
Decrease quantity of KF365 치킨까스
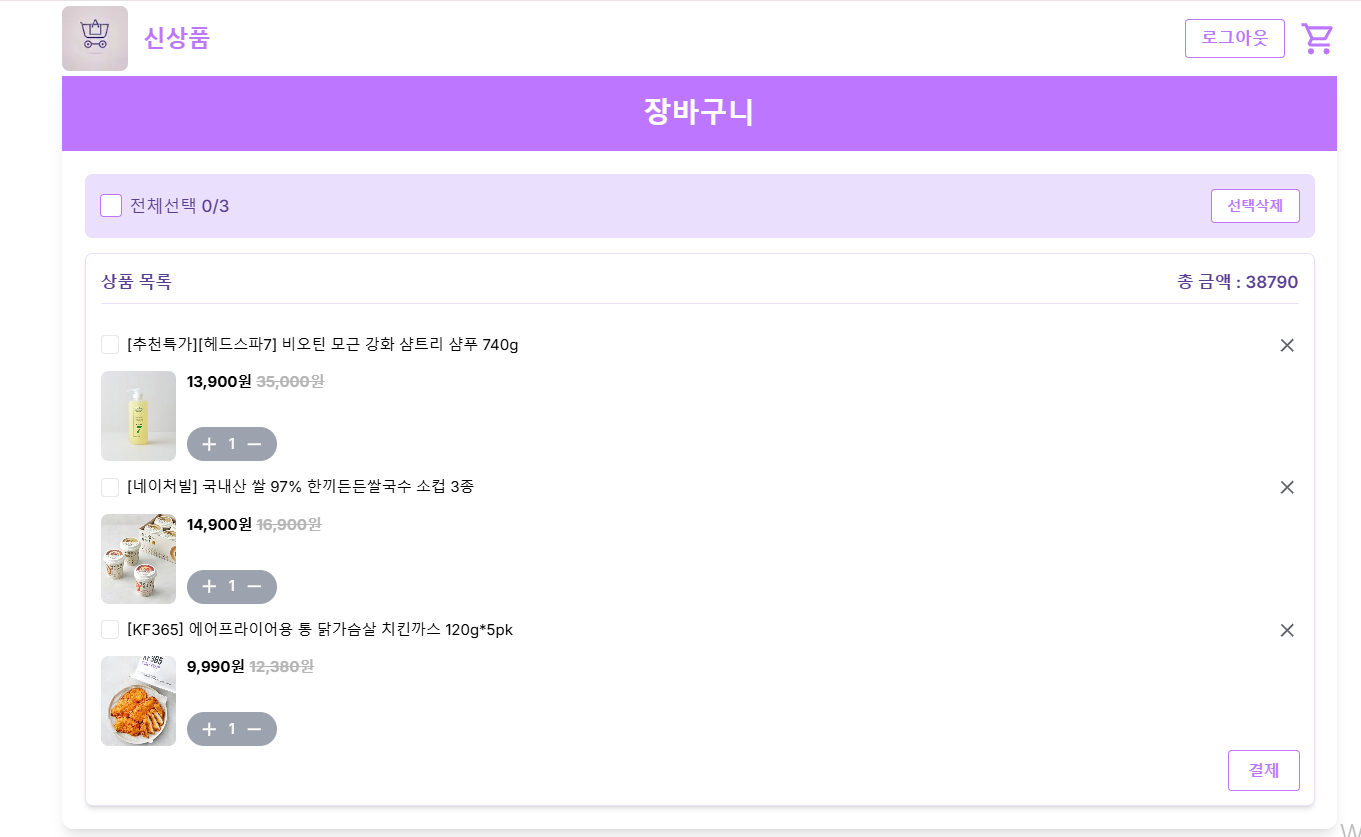[255, 729]
